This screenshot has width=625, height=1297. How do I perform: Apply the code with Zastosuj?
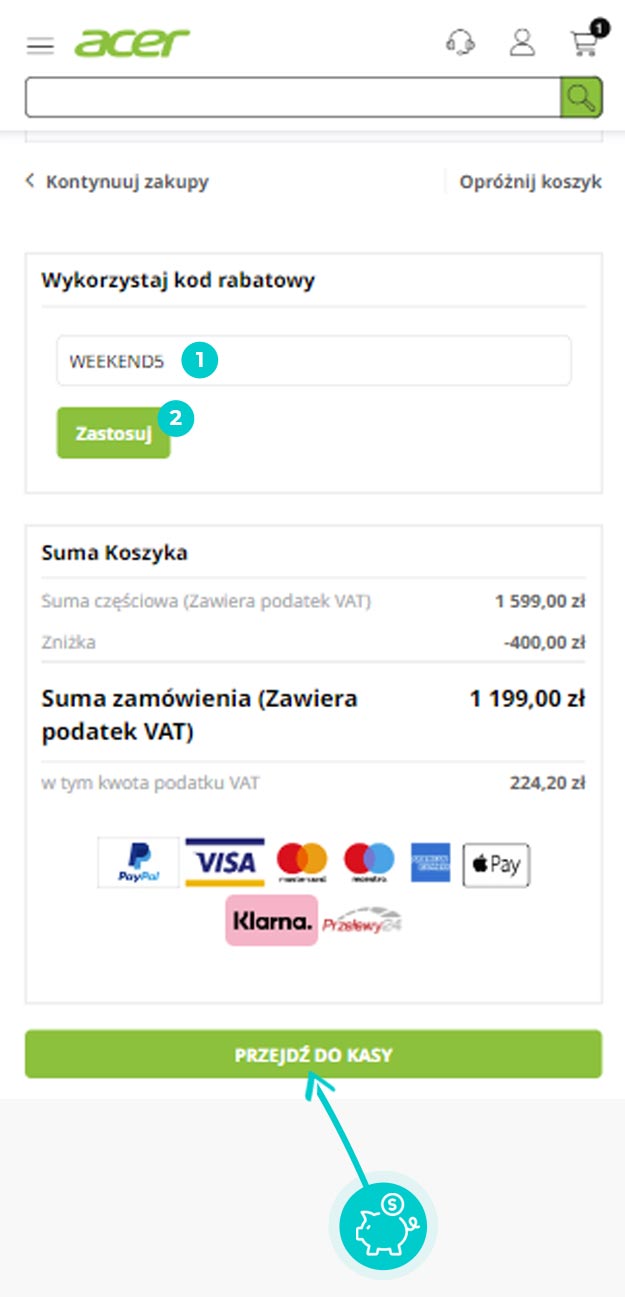click(113, 433)
